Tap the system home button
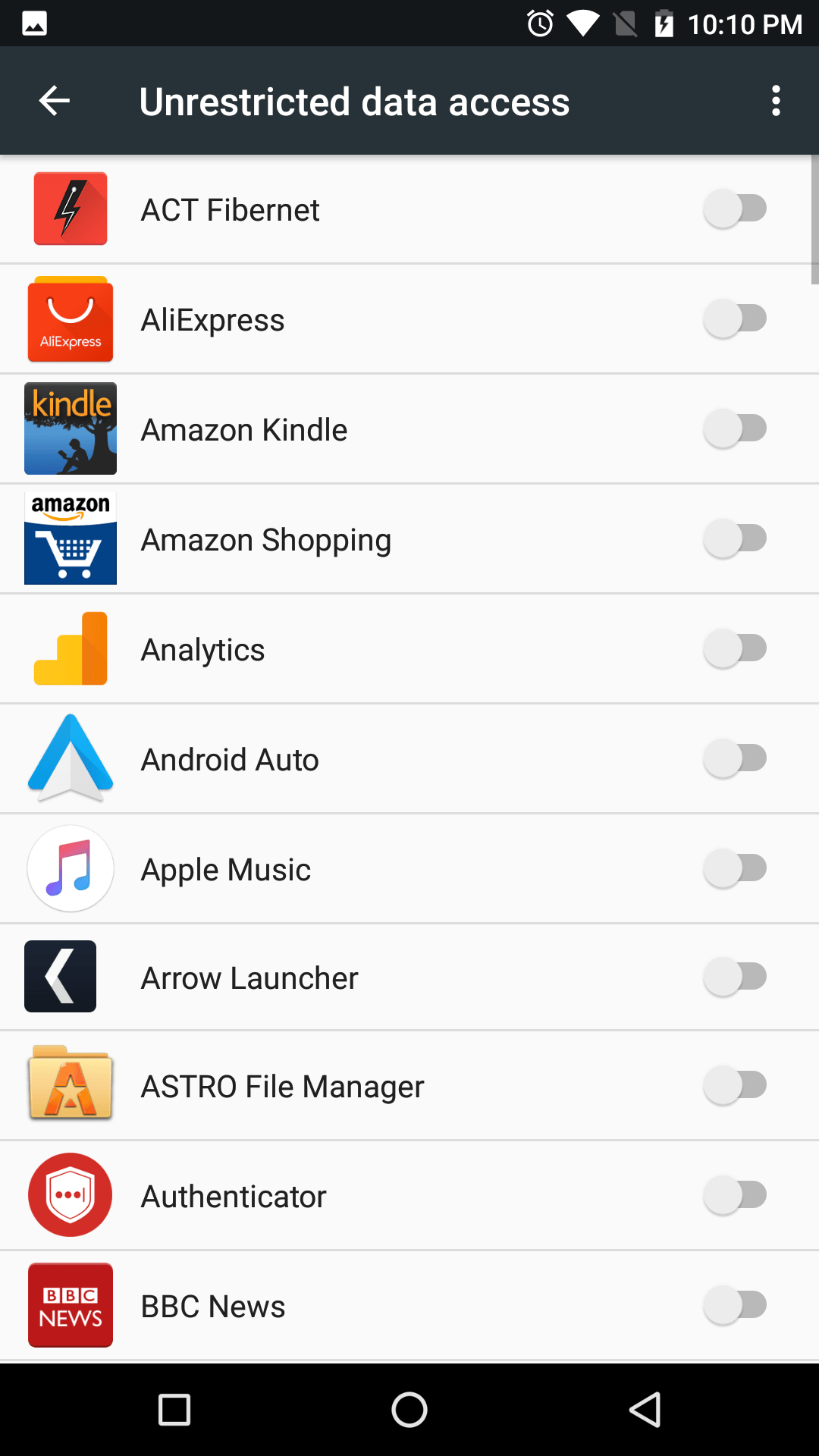Screen dimensions: 819x1456 (409, 1410)
